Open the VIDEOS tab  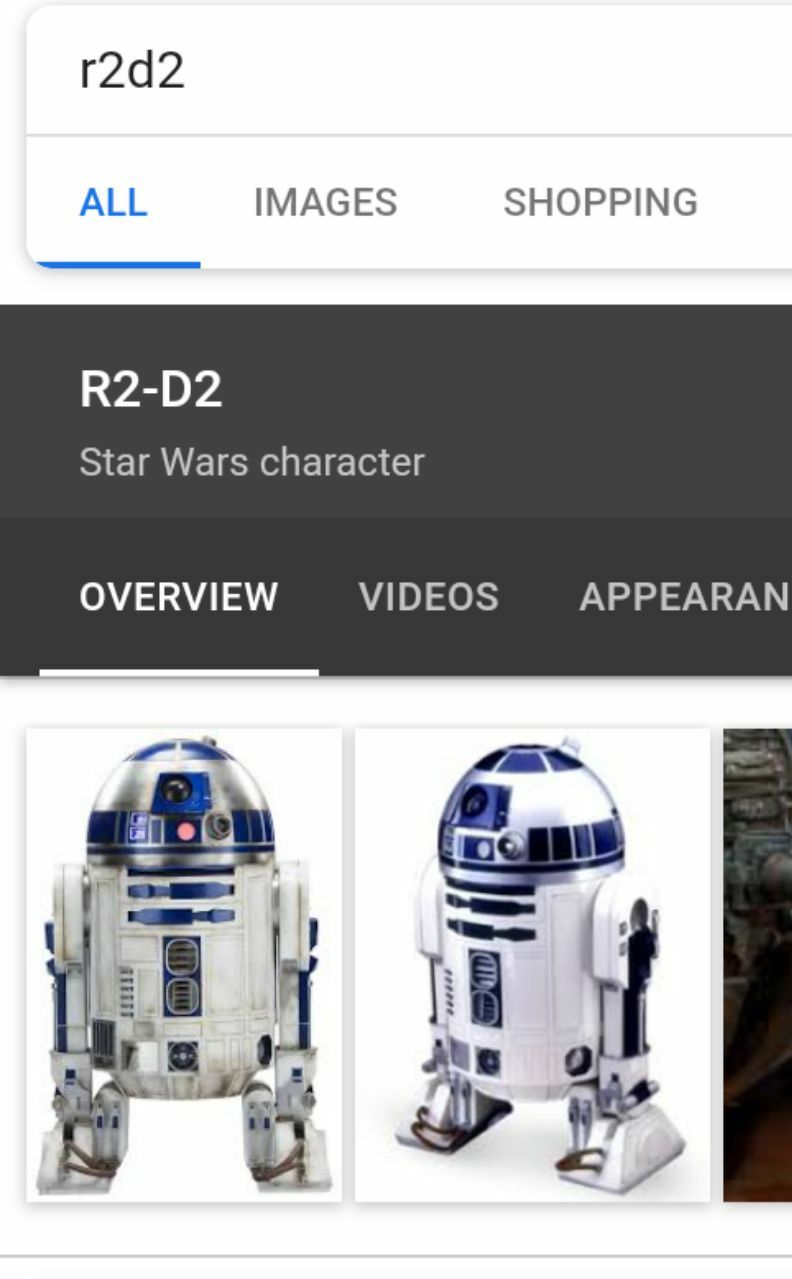(428, 597)
